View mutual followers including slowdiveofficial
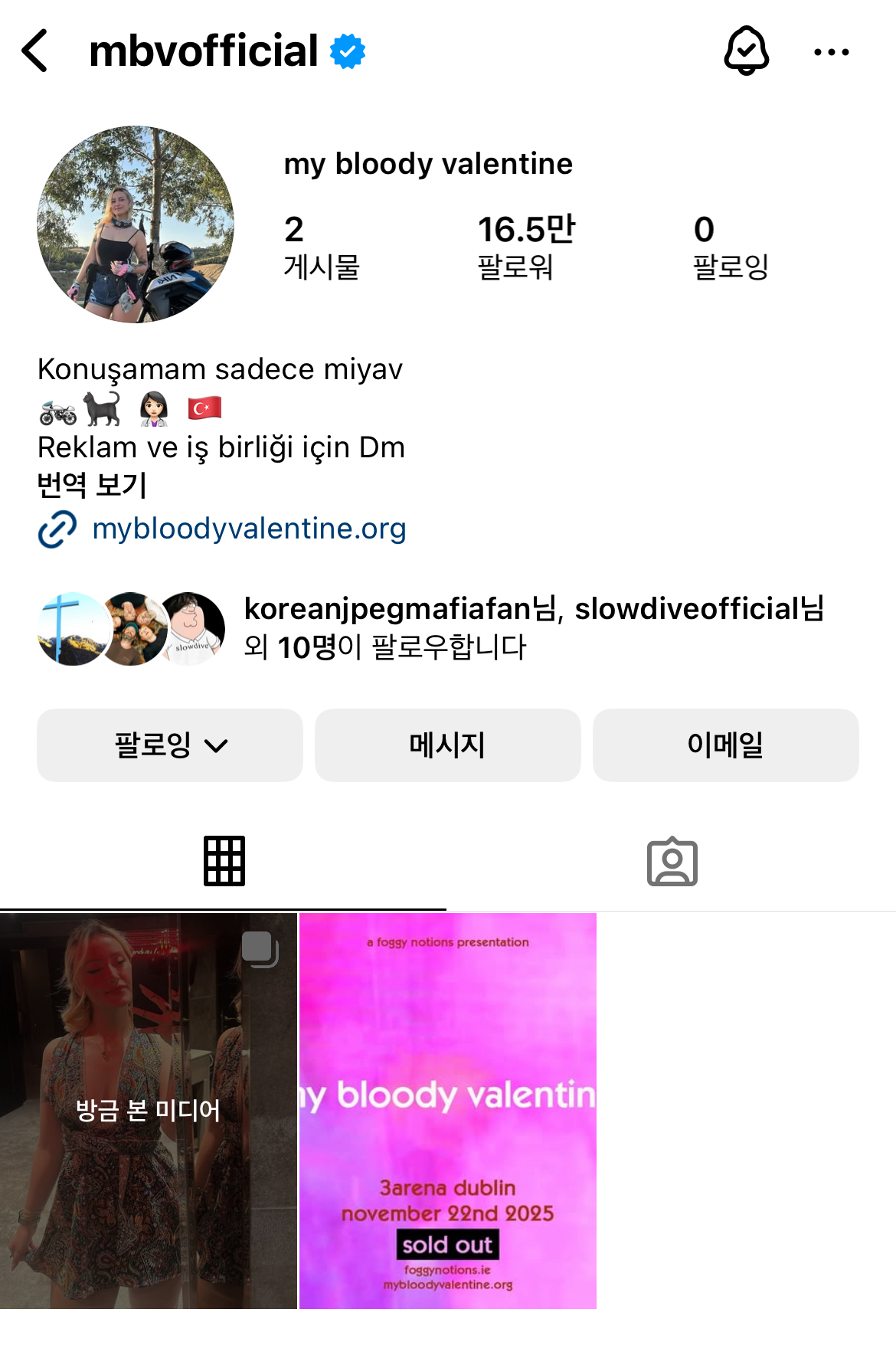 [x=533, y=627]
